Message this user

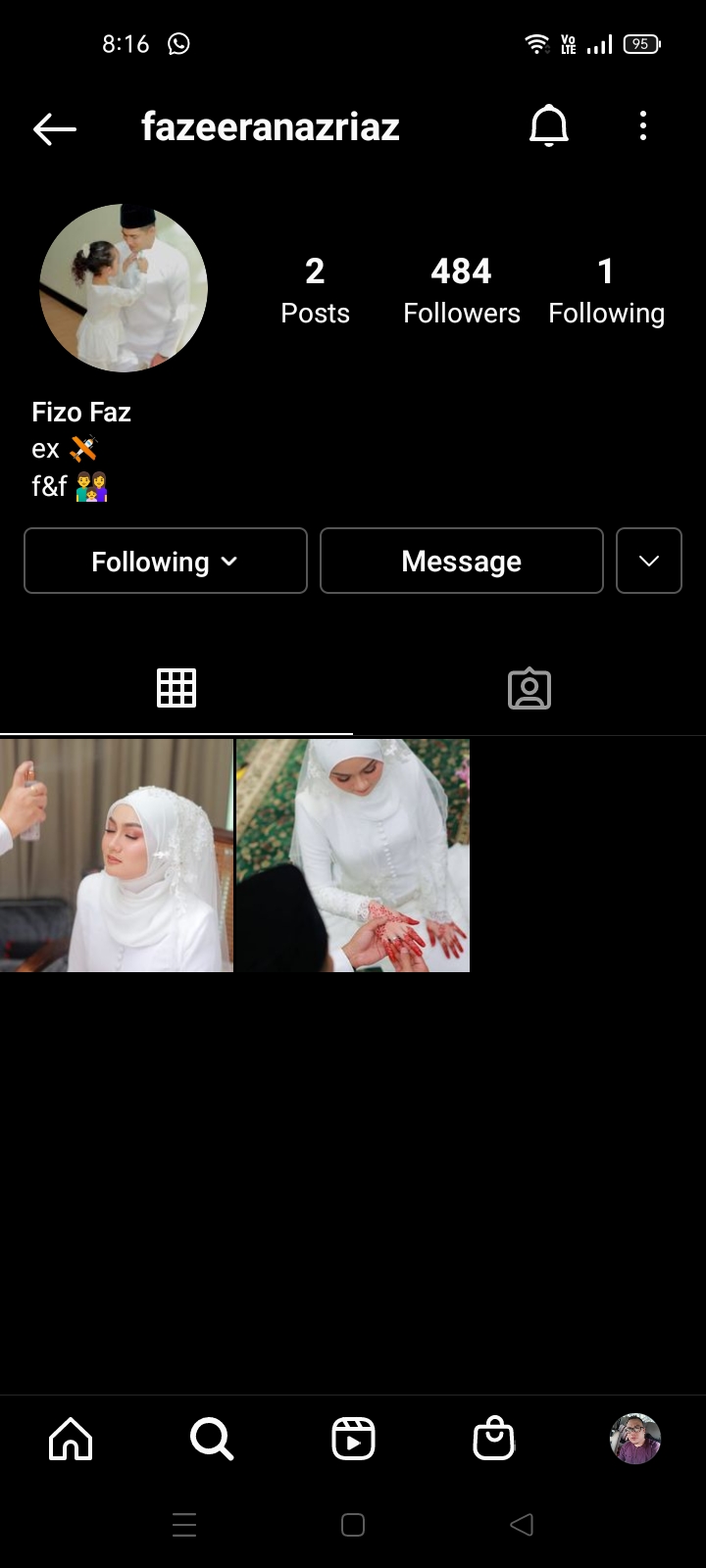point(462,561)
